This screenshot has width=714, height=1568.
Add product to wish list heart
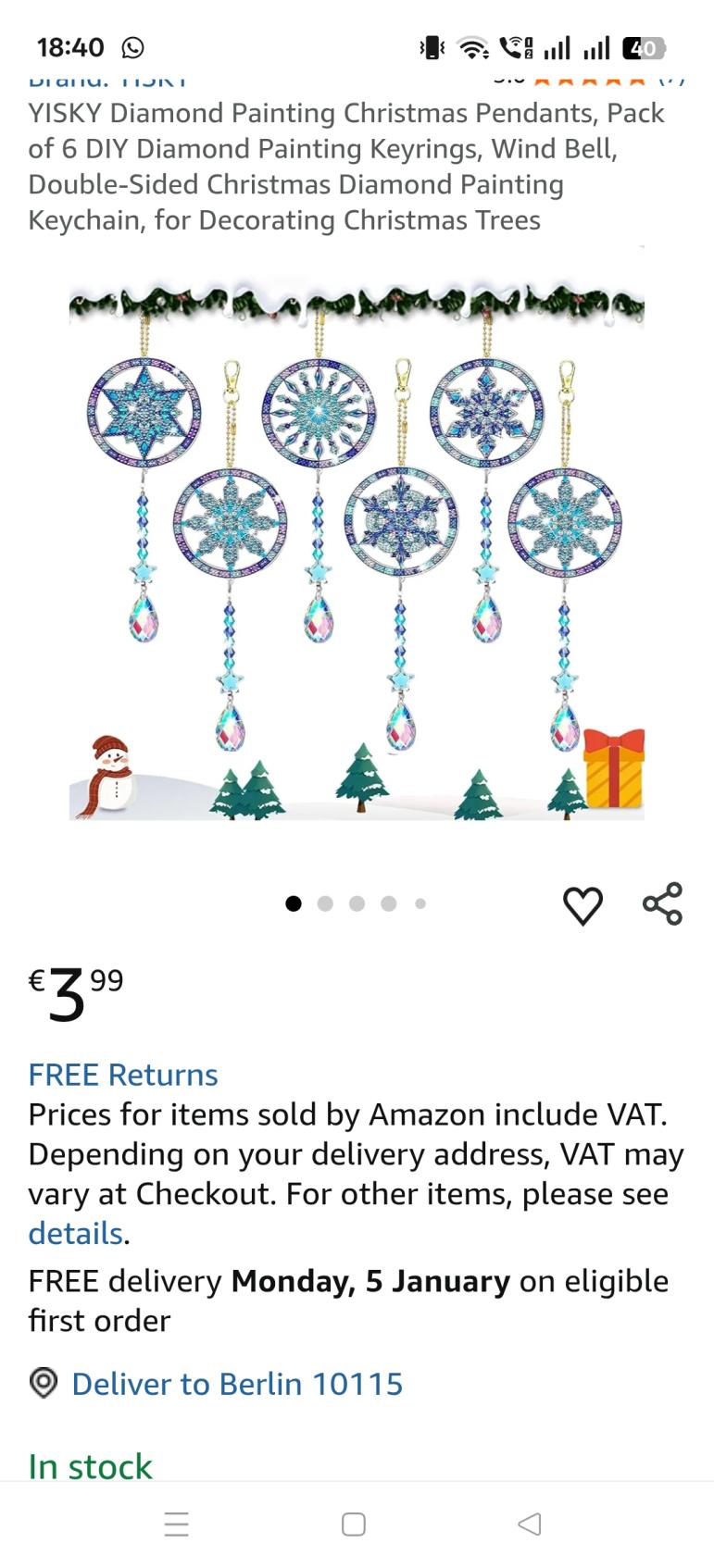point(582,905)
